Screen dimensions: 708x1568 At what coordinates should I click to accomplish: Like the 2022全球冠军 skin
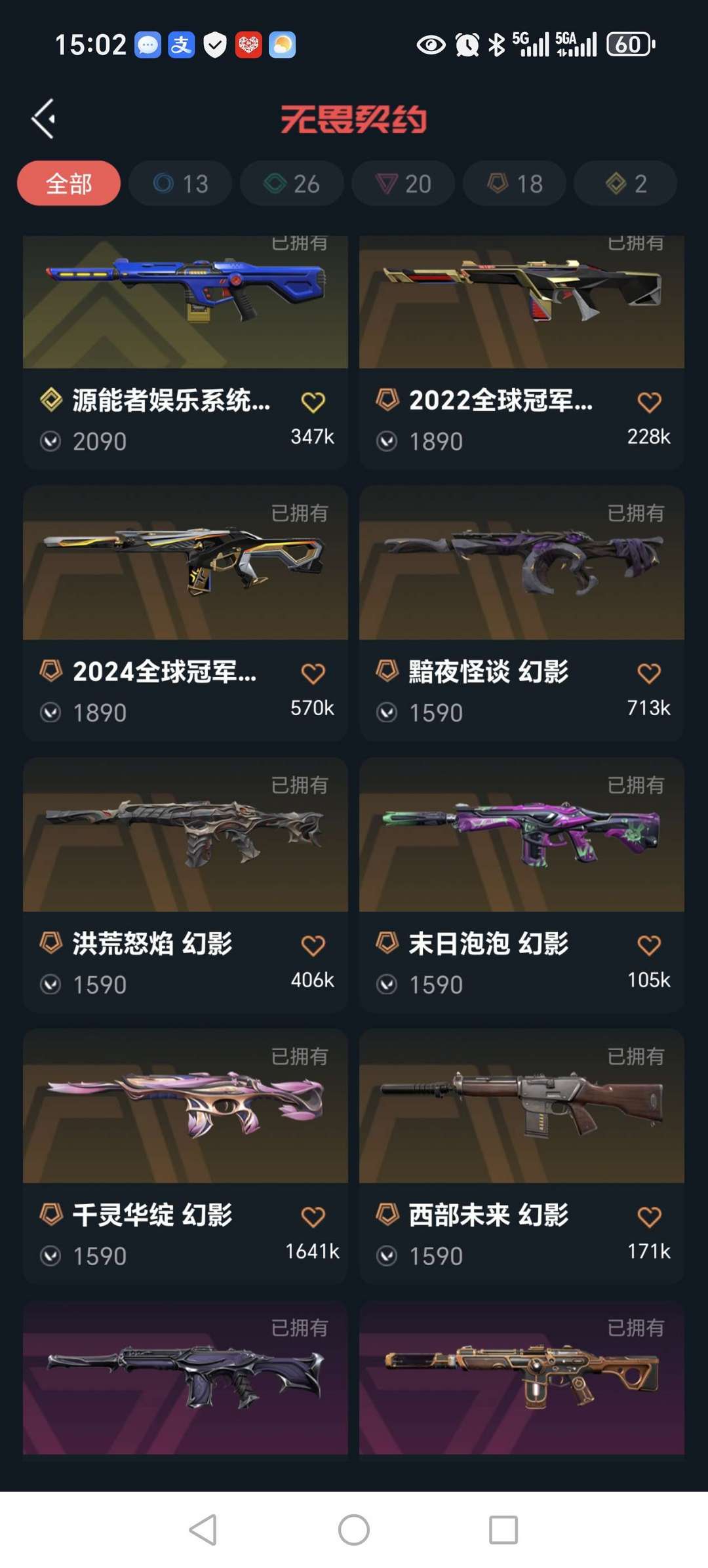click(x=649, y=402)
